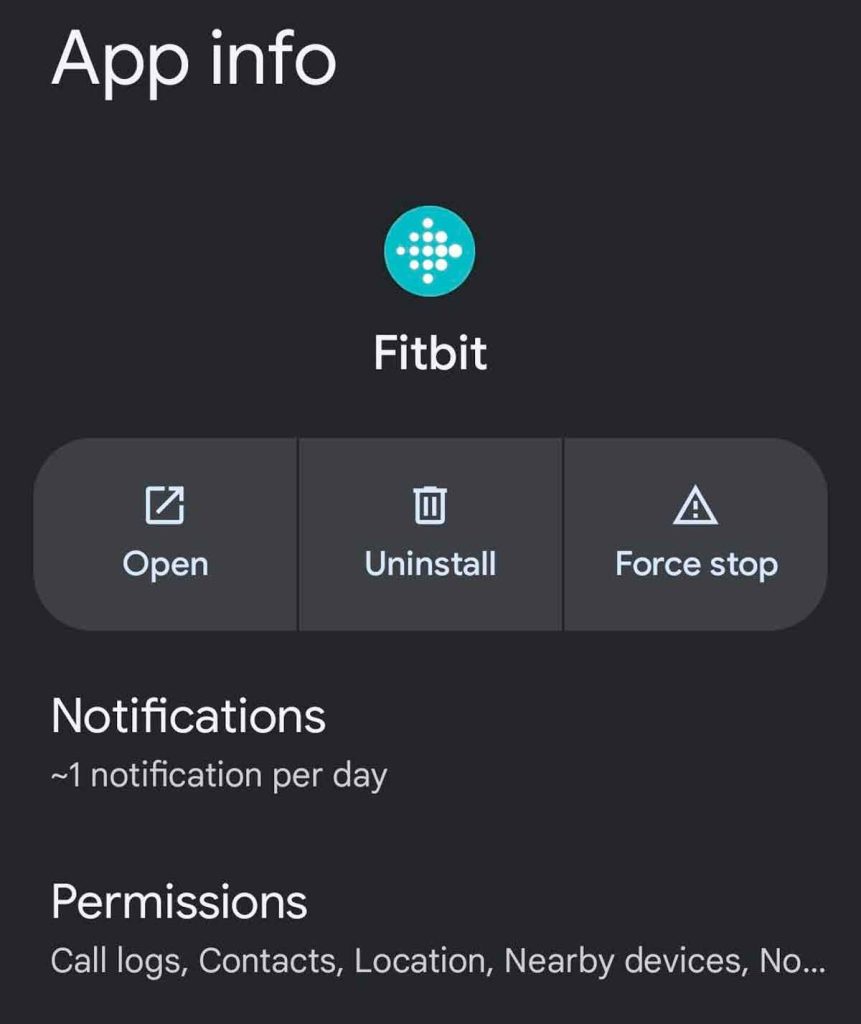
Task: Force stop Fitbit
Action: pyautogui.click(x=696, y=534)
